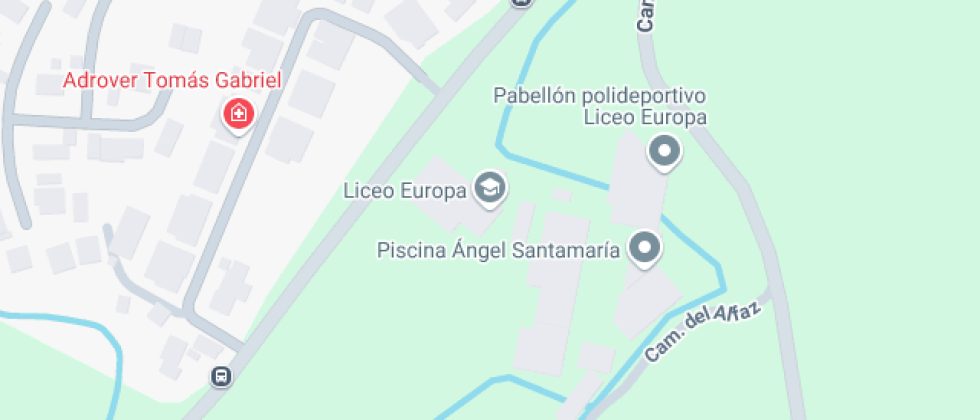The width and height of the screenshot is (980, 420).
Task: Tap the Pabellón polideportivo Liceo Europa pin
Action: pyautogui.click(x=664, y=153)
